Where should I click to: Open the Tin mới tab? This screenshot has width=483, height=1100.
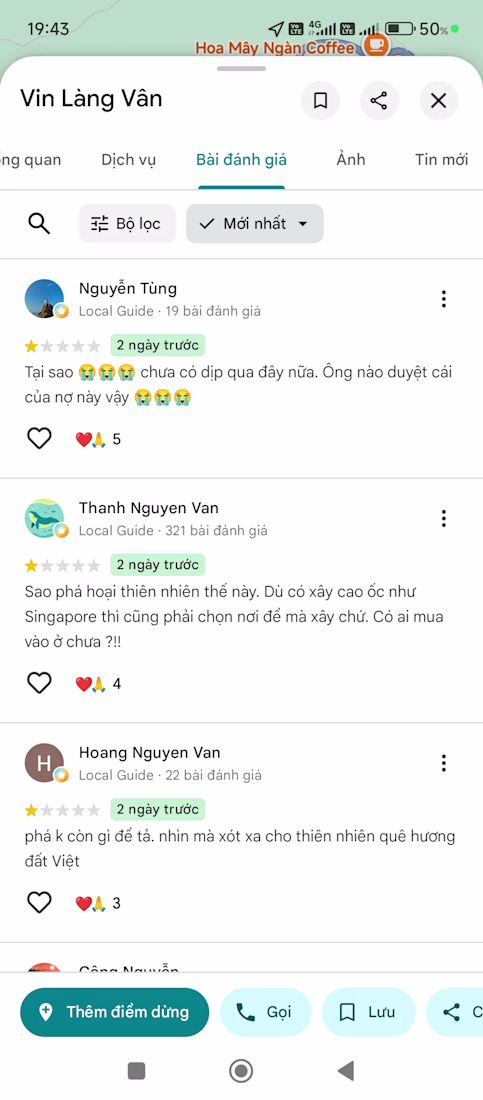tap(442, 160)
